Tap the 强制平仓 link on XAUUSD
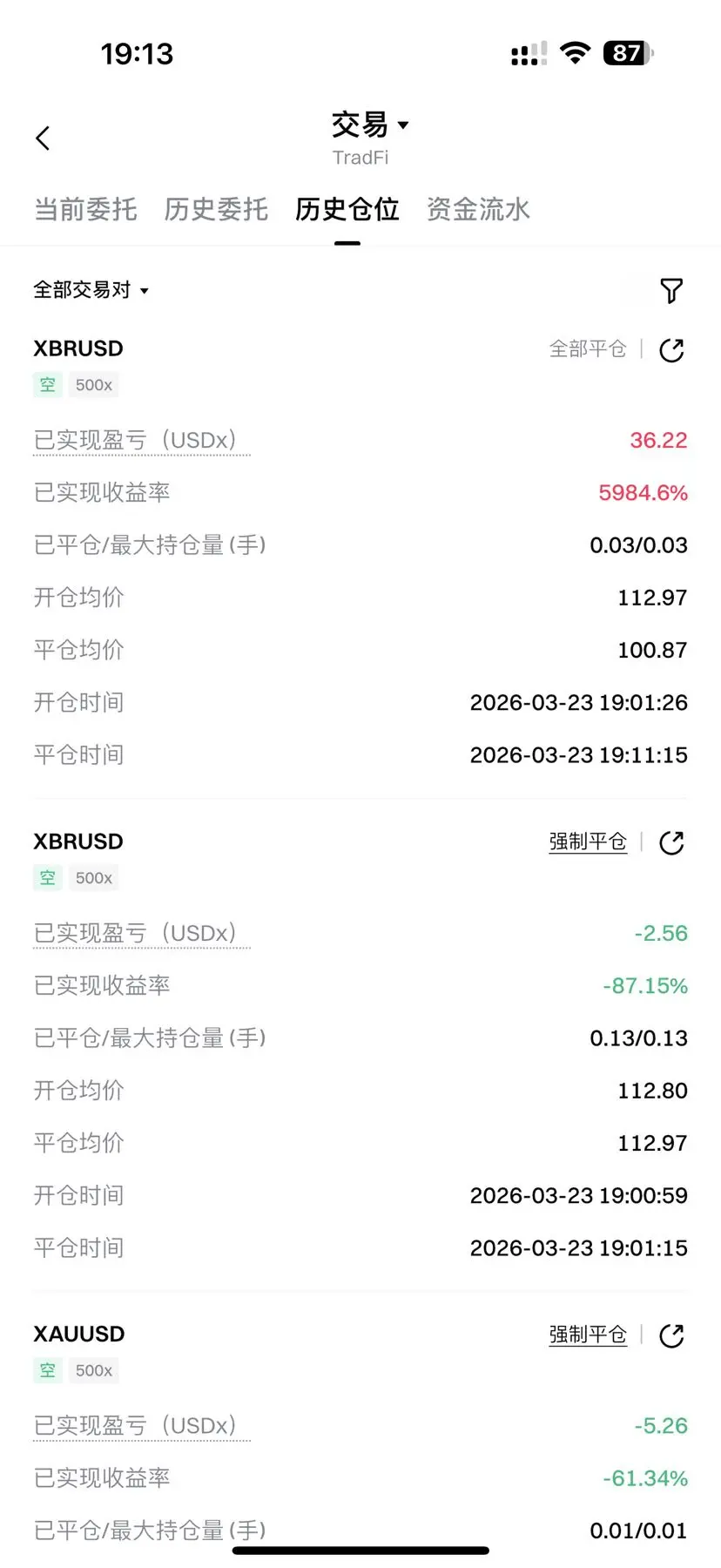 point(588,1335)
